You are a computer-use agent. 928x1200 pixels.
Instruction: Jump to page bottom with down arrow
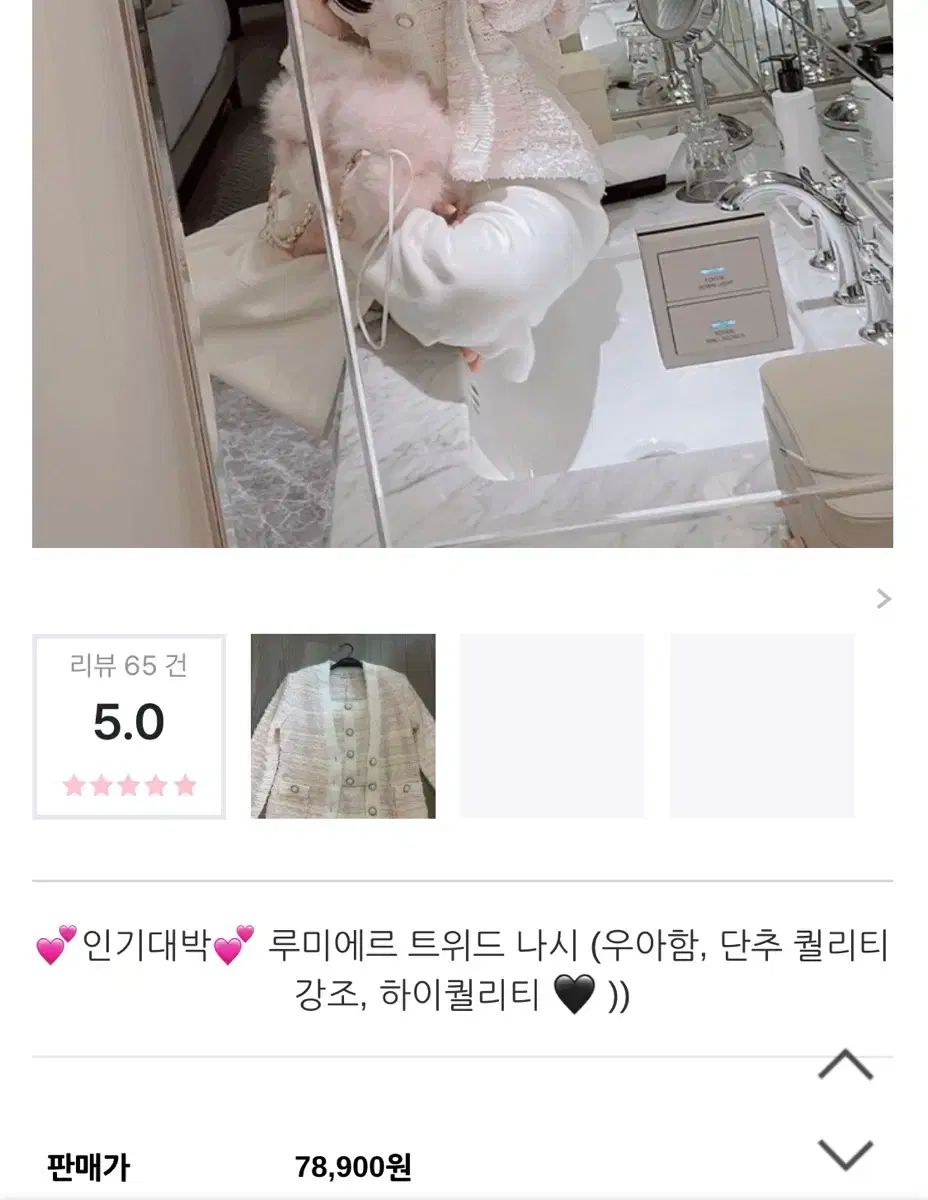(846, 1154)
